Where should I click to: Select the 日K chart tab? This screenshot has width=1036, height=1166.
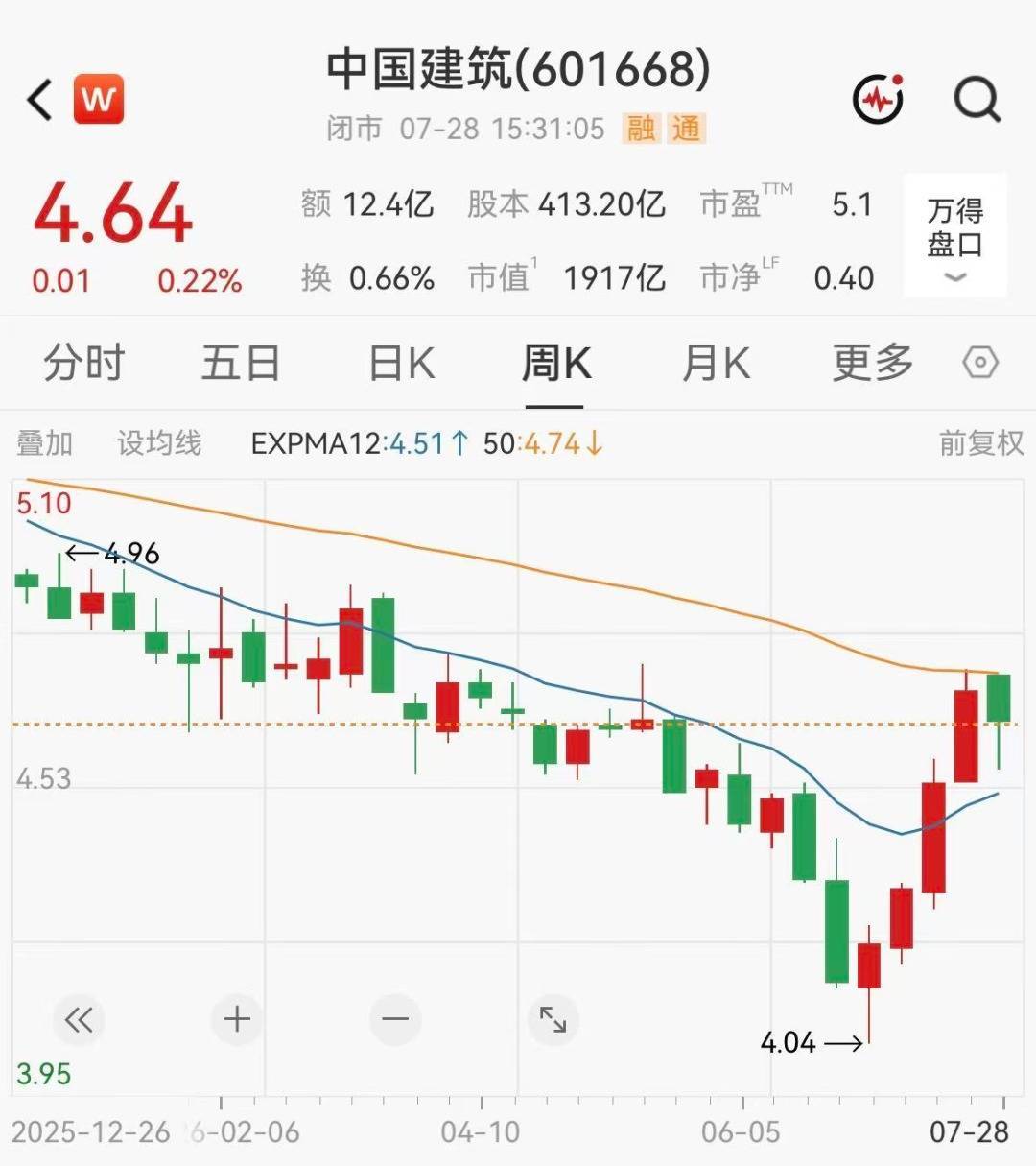[401, 364]
